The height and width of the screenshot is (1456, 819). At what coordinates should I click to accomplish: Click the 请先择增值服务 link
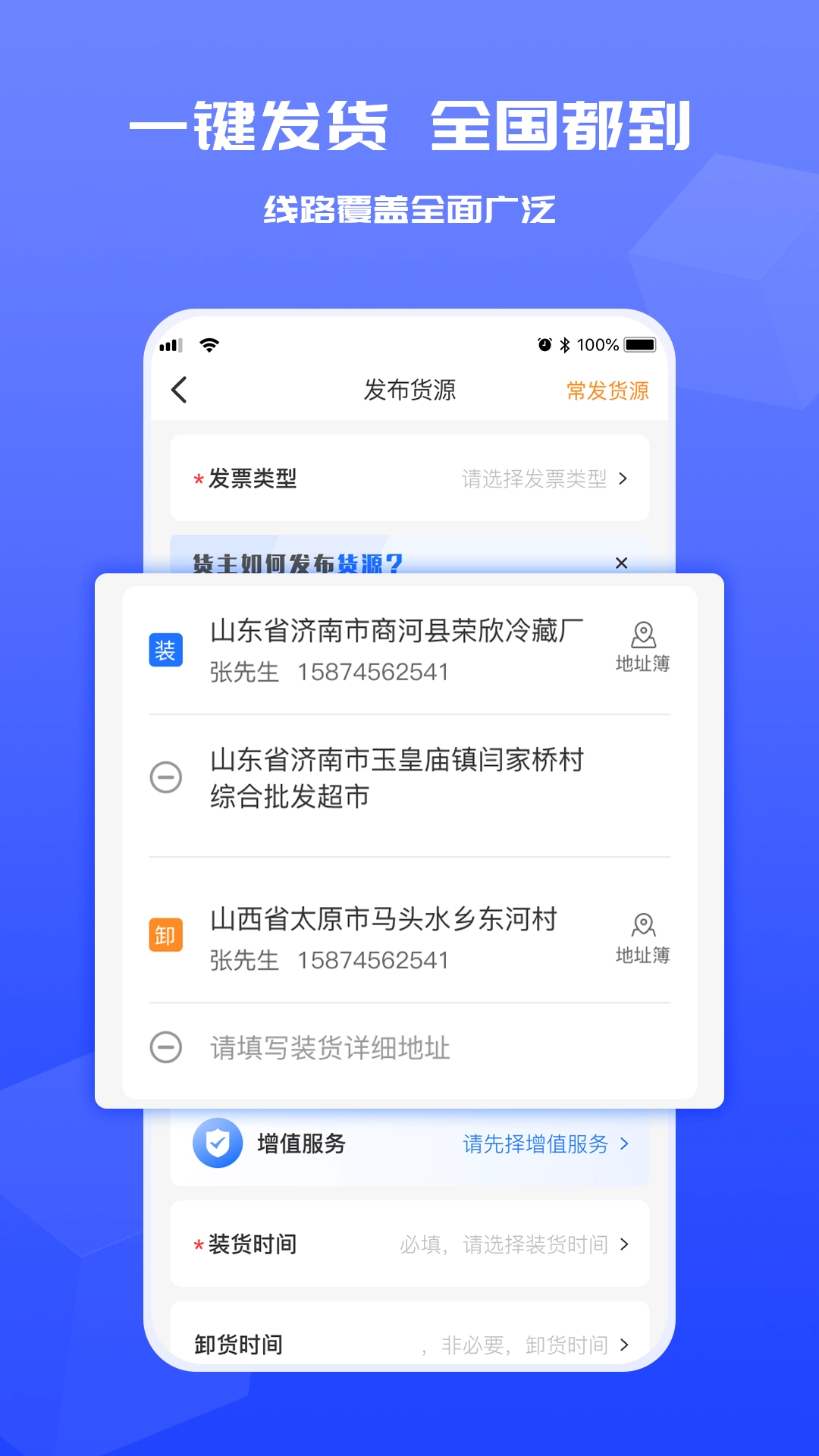tap(535, 1144)
